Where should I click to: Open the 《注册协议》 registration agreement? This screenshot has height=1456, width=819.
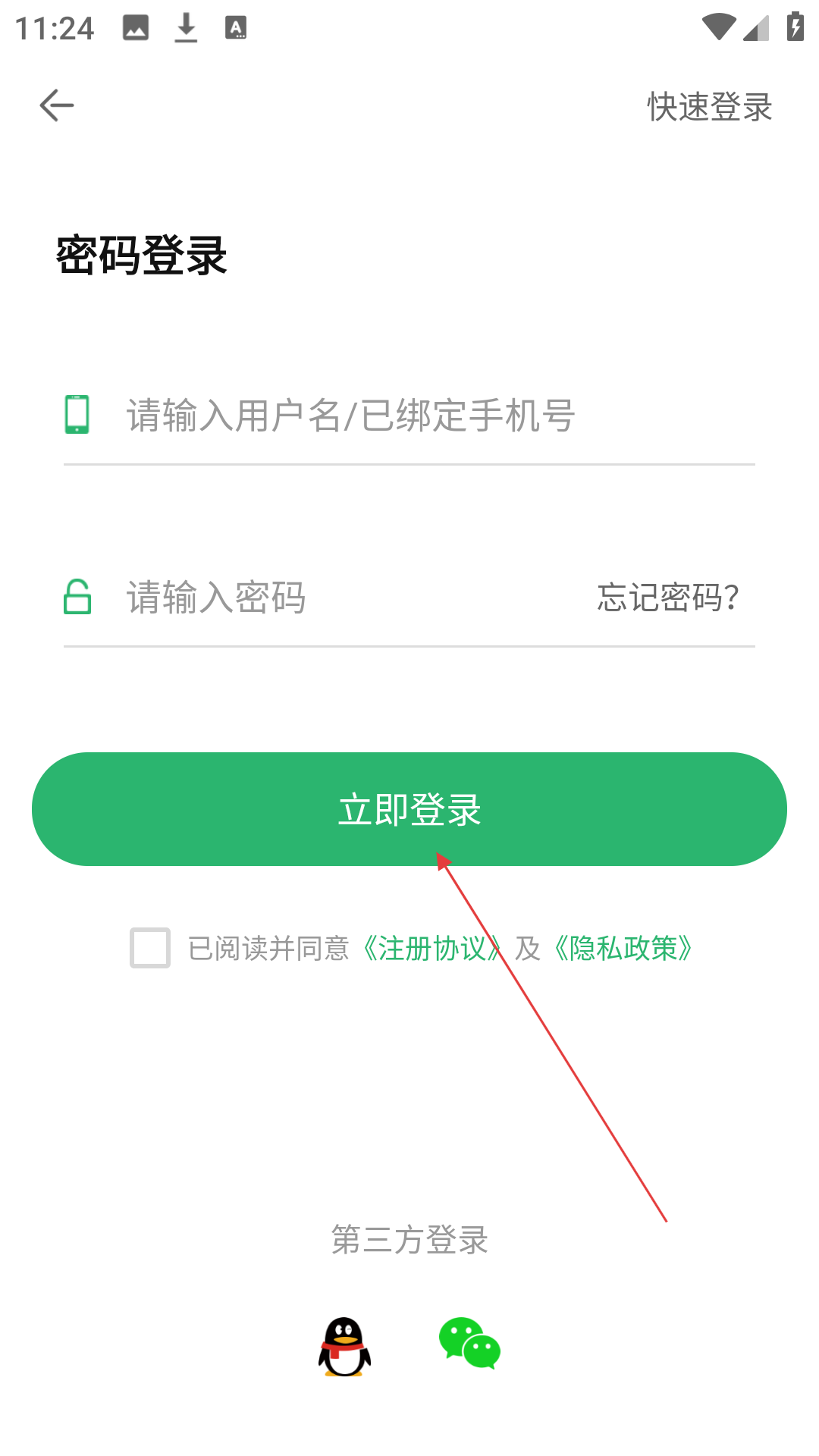tap(429, 948)
